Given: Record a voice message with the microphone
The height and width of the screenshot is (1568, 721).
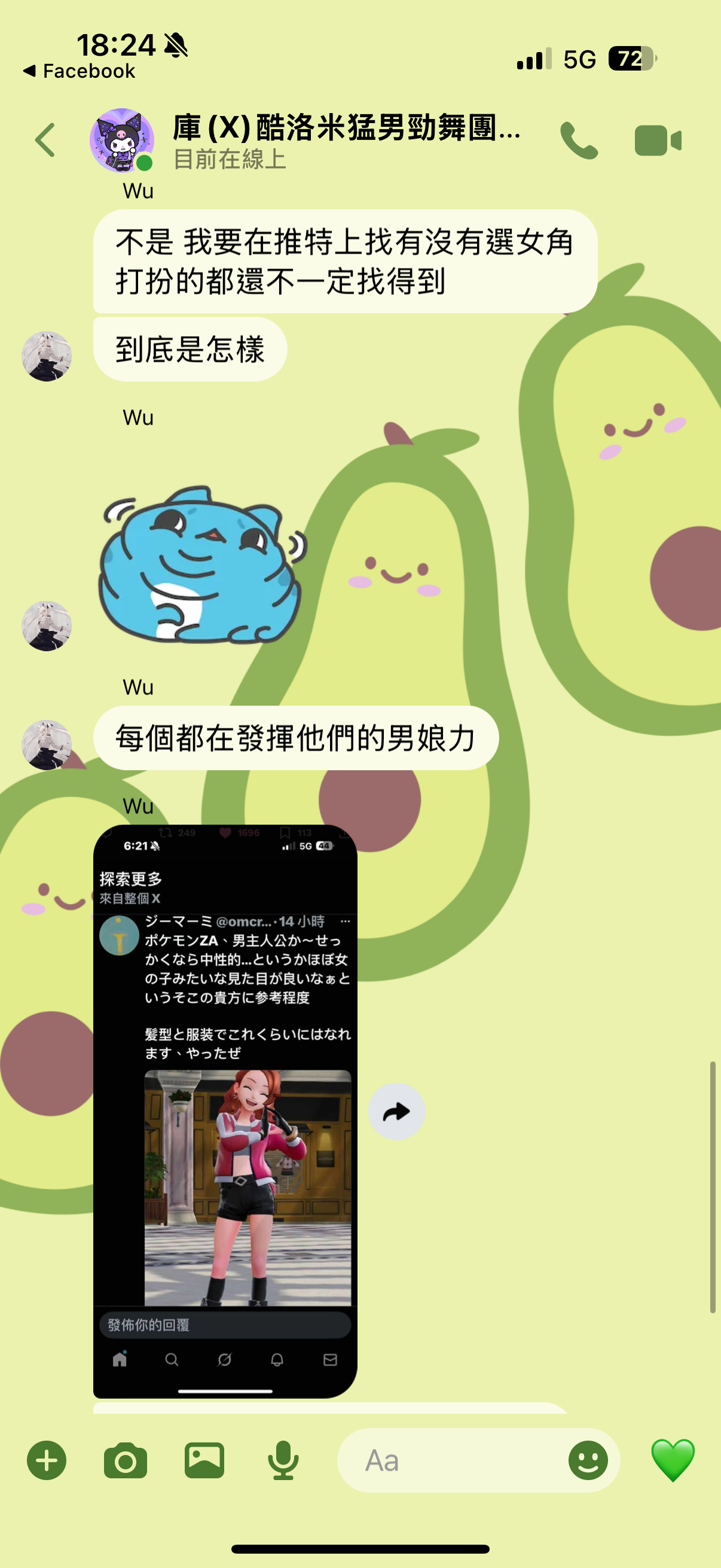Looking at the screenshot, I should [283, 1460].
